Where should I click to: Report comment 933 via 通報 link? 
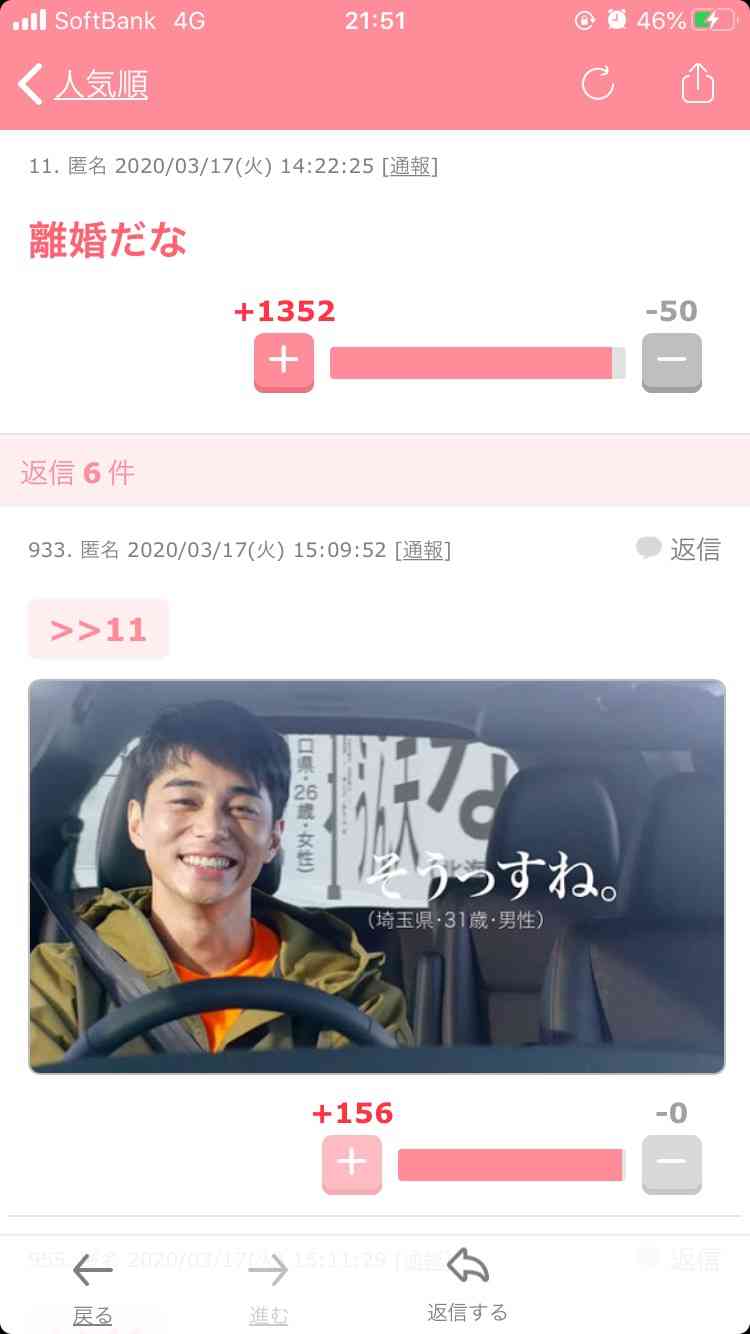click(x=423, y=550)
